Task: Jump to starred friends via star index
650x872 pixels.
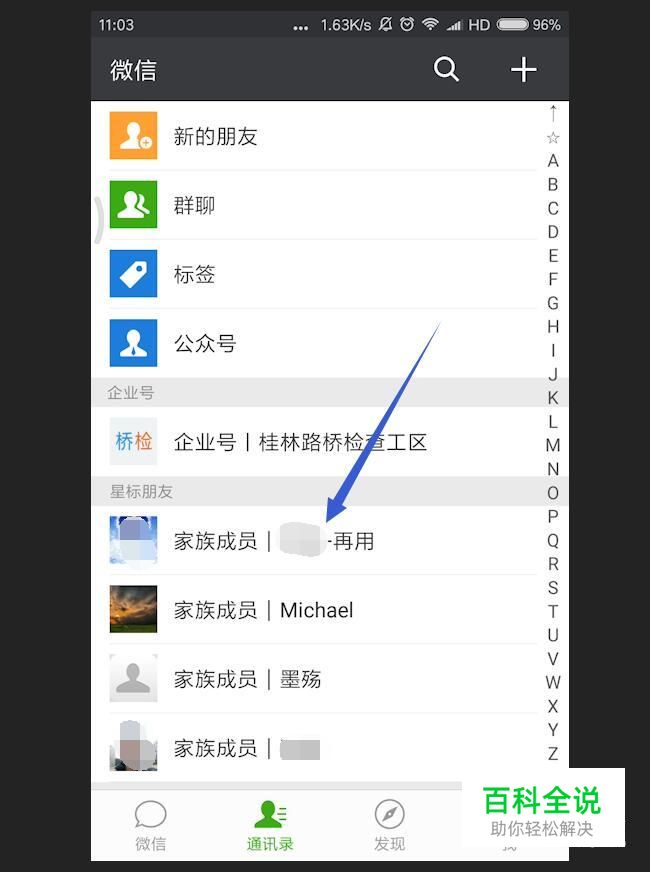Action: tap(553, 137)
